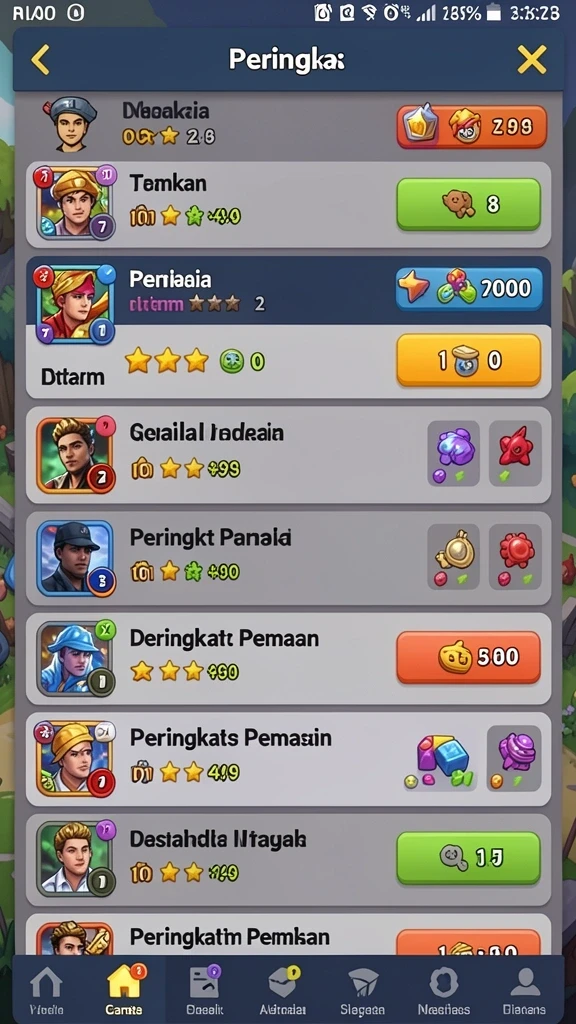Tap the blue 7000 button

[469, 288]
